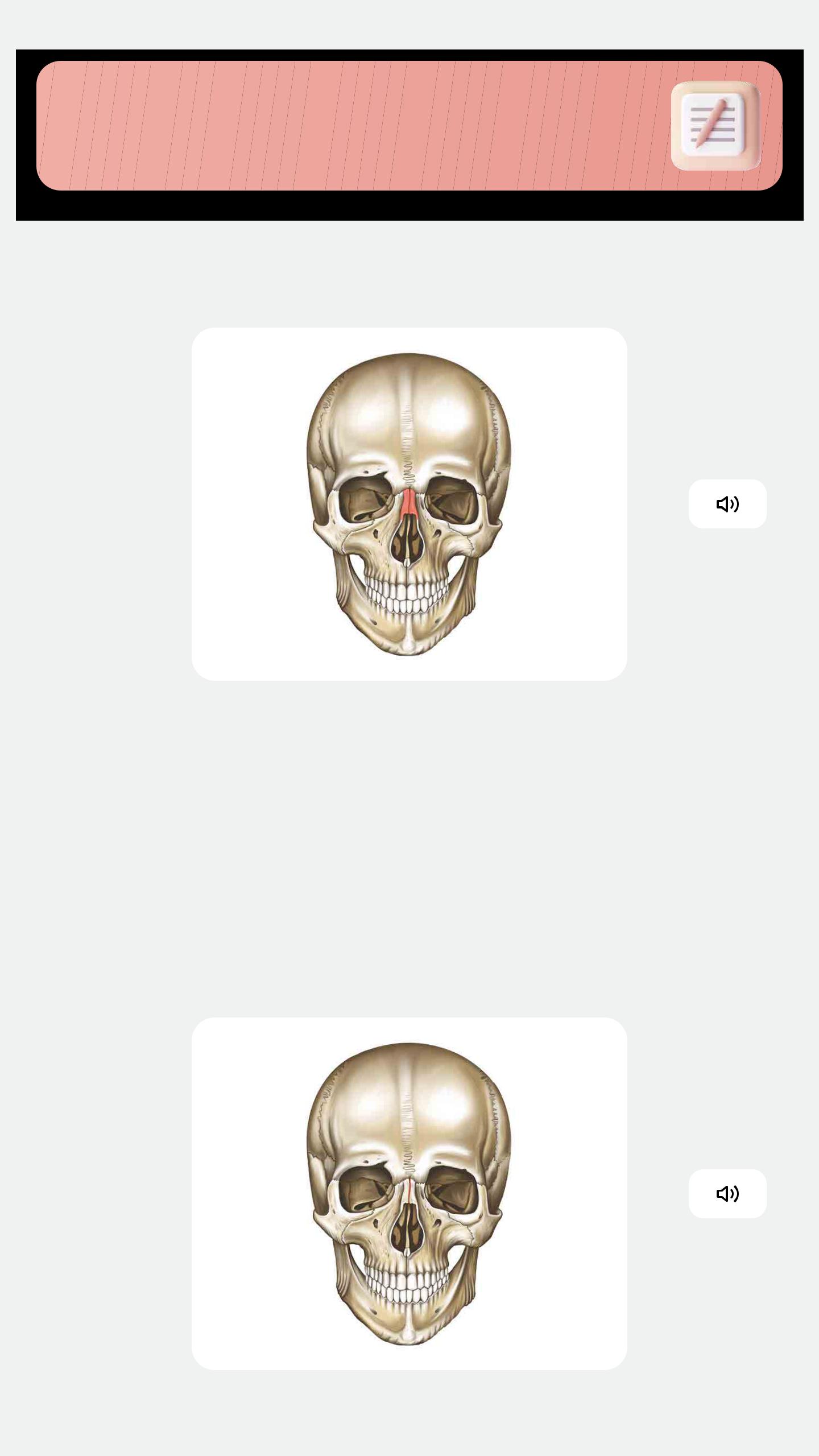Open the notes icon in the pink banner
The height and width of the screenshot is (1456, 819).
point(715,126)
